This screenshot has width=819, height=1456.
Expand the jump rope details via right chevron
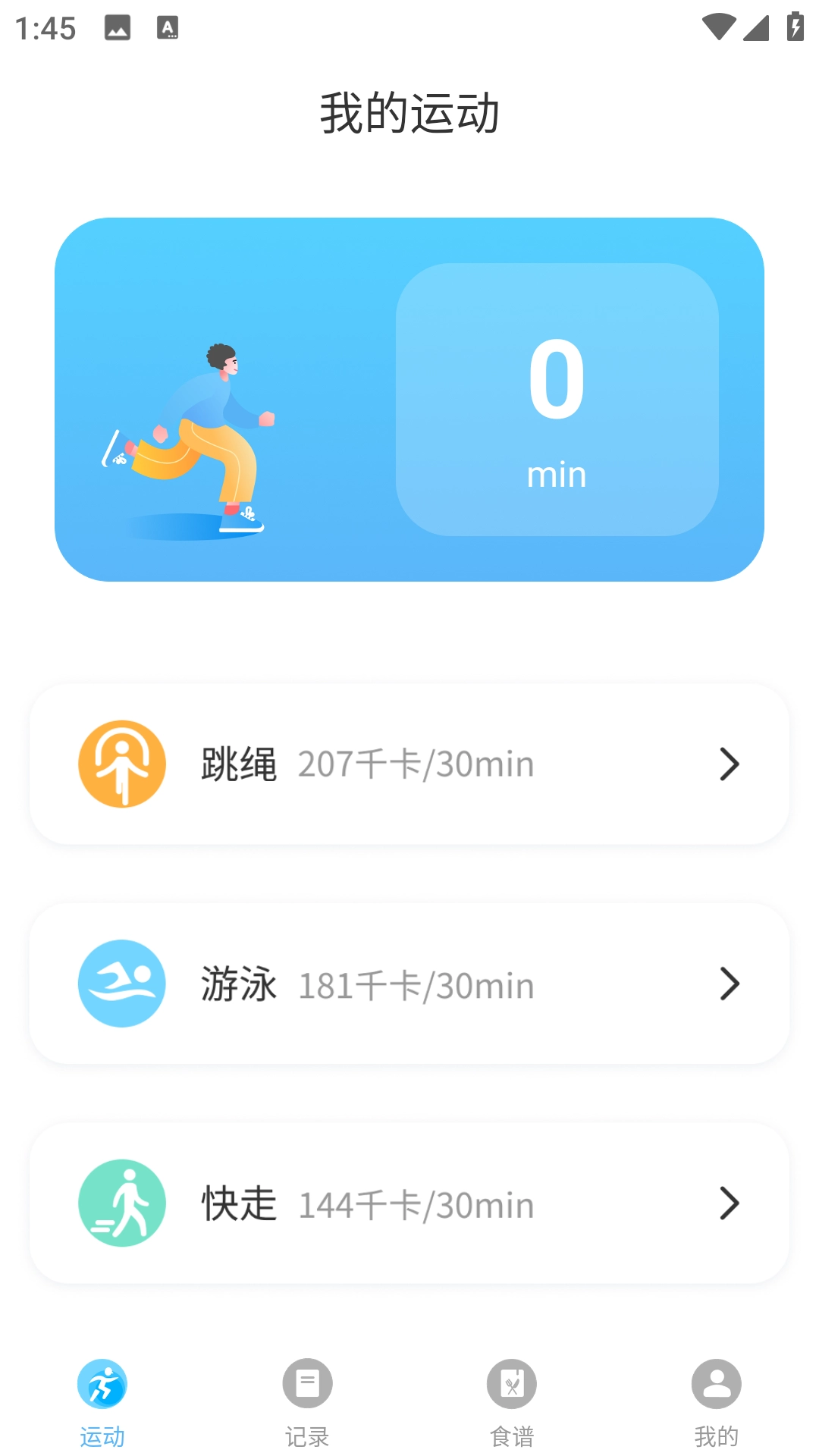tap(729, 764)
